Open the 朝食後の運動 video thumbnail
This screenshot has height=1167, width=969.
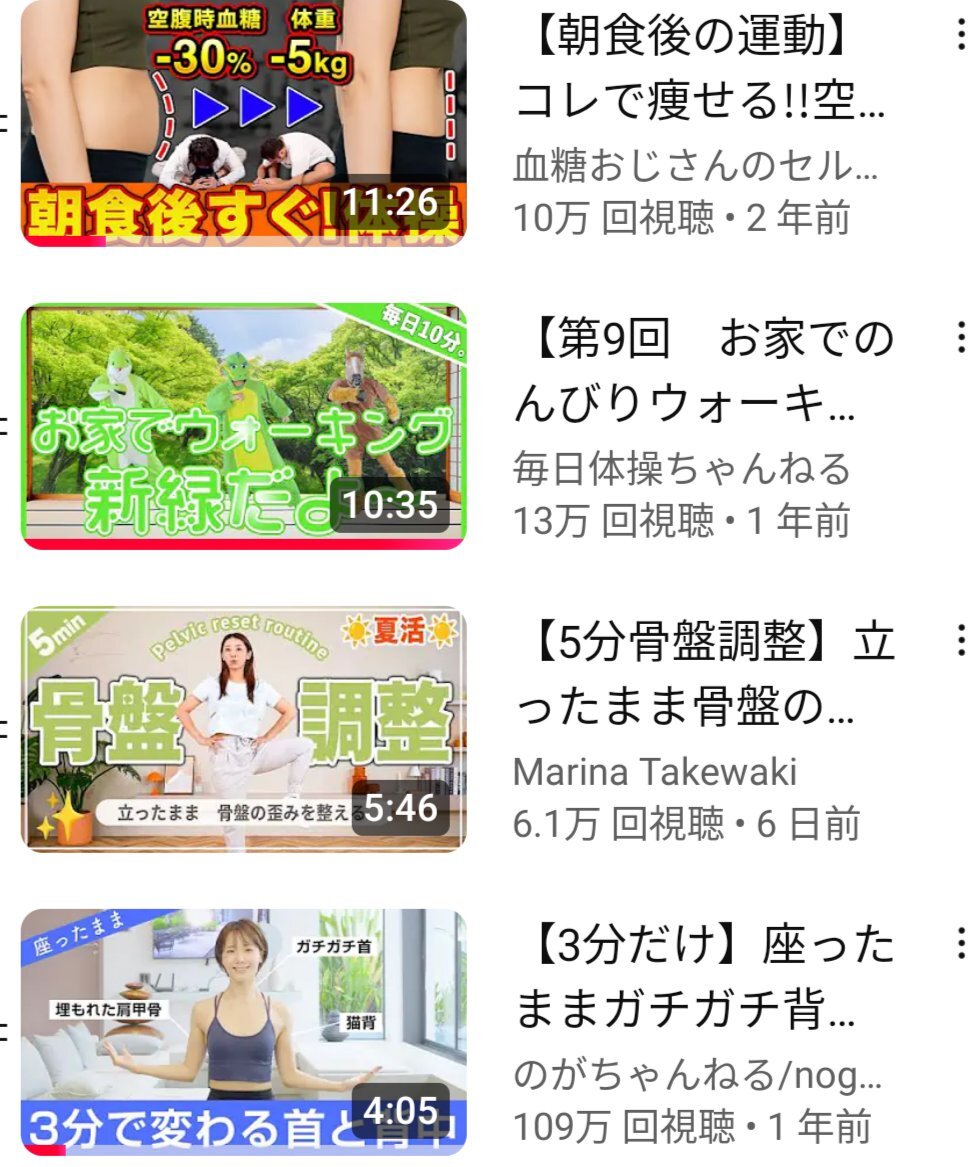pos(243,122)
